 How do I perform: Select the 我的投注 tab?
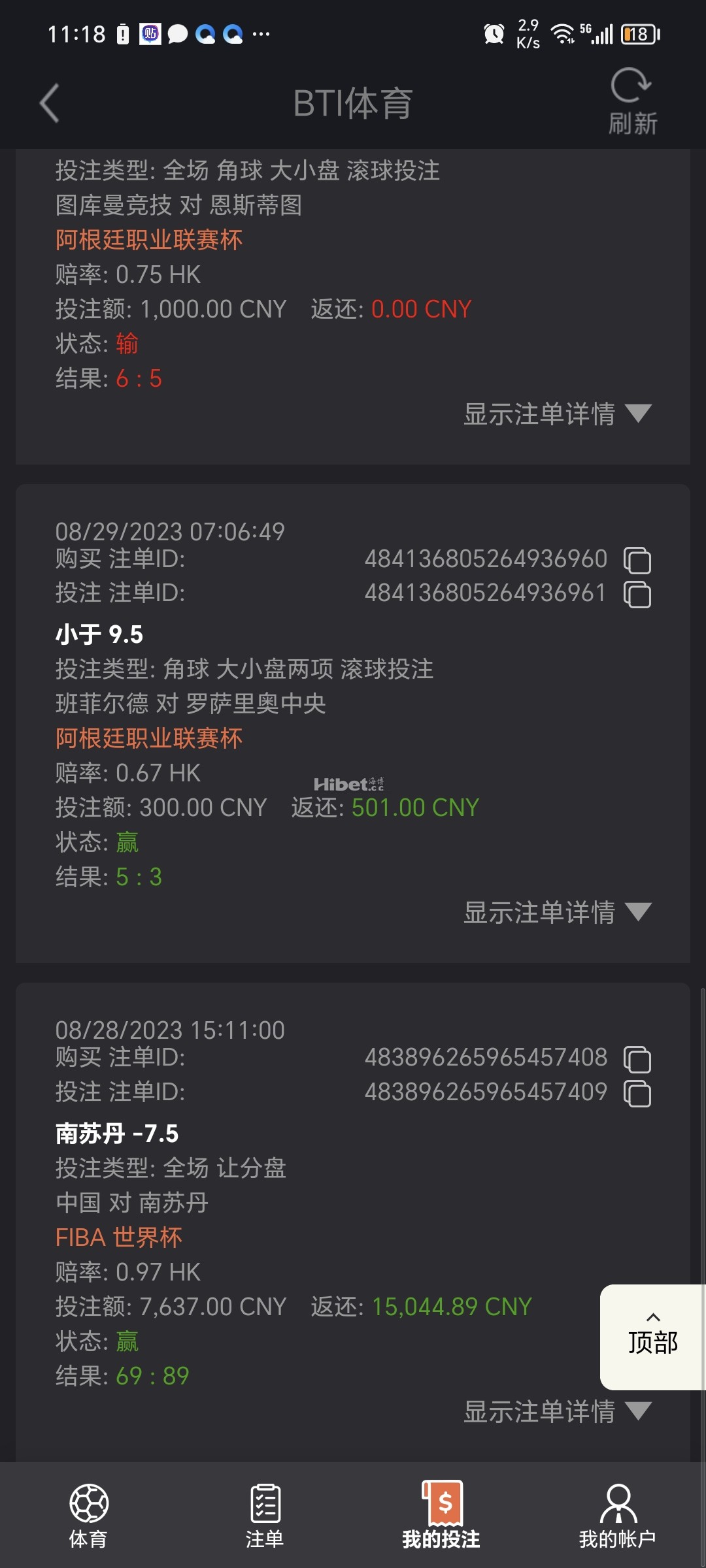(441, 1516)
